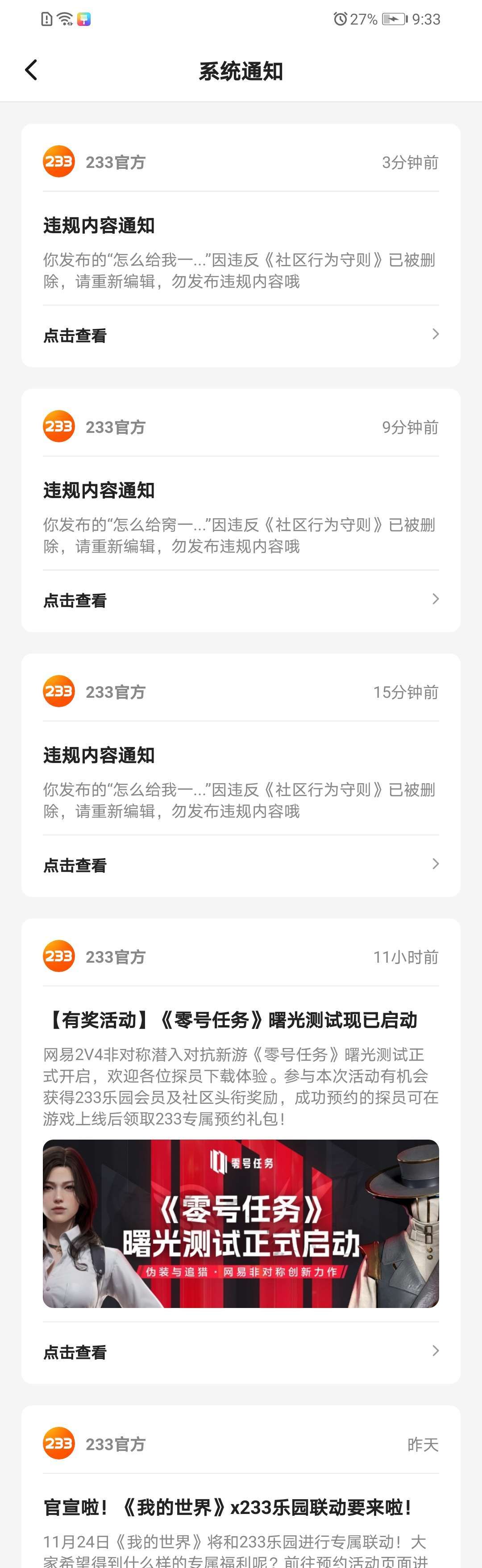The image size is (482, 1568).
Task: Go back using the top-left arrow
Action: (31, 70)
